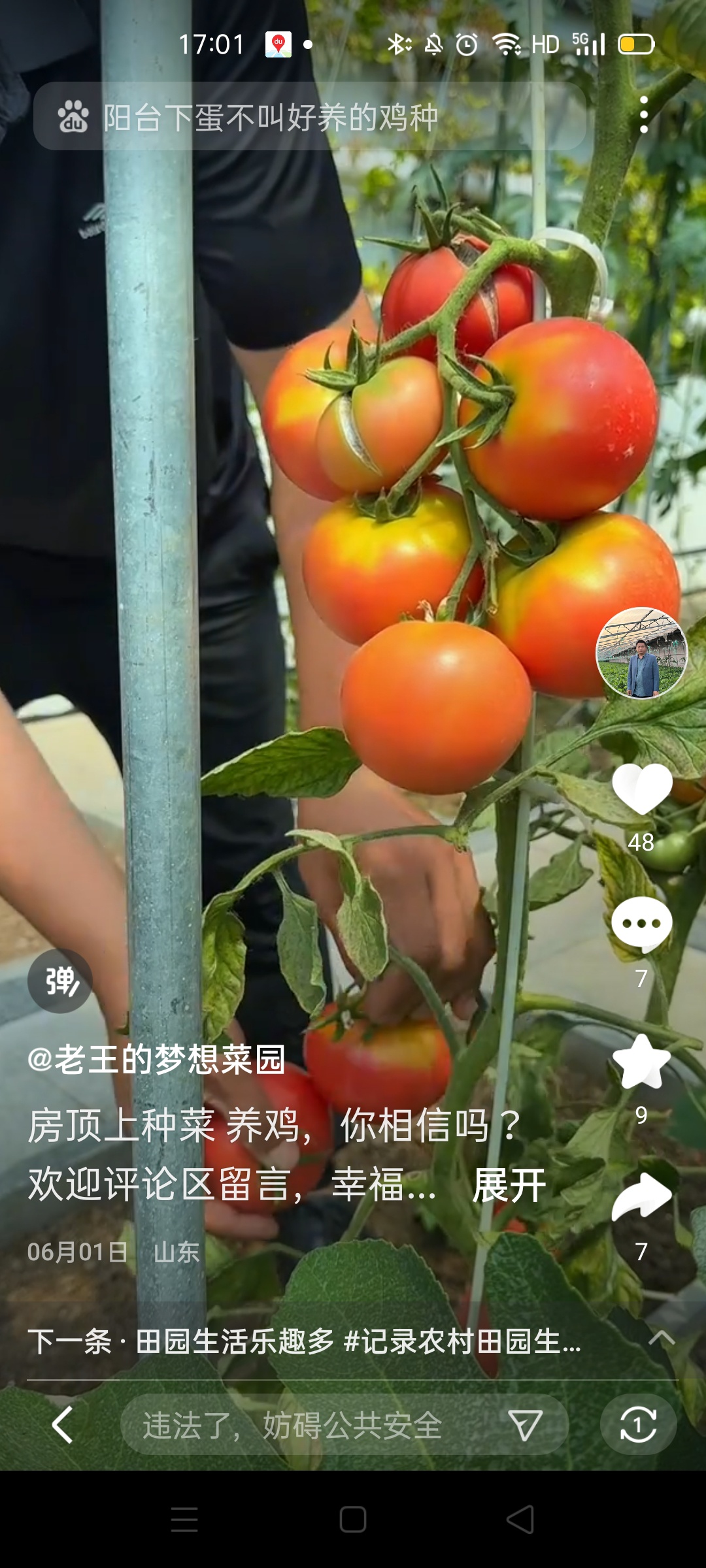
Task: Open the comments bubble
Action: (641, 924)
